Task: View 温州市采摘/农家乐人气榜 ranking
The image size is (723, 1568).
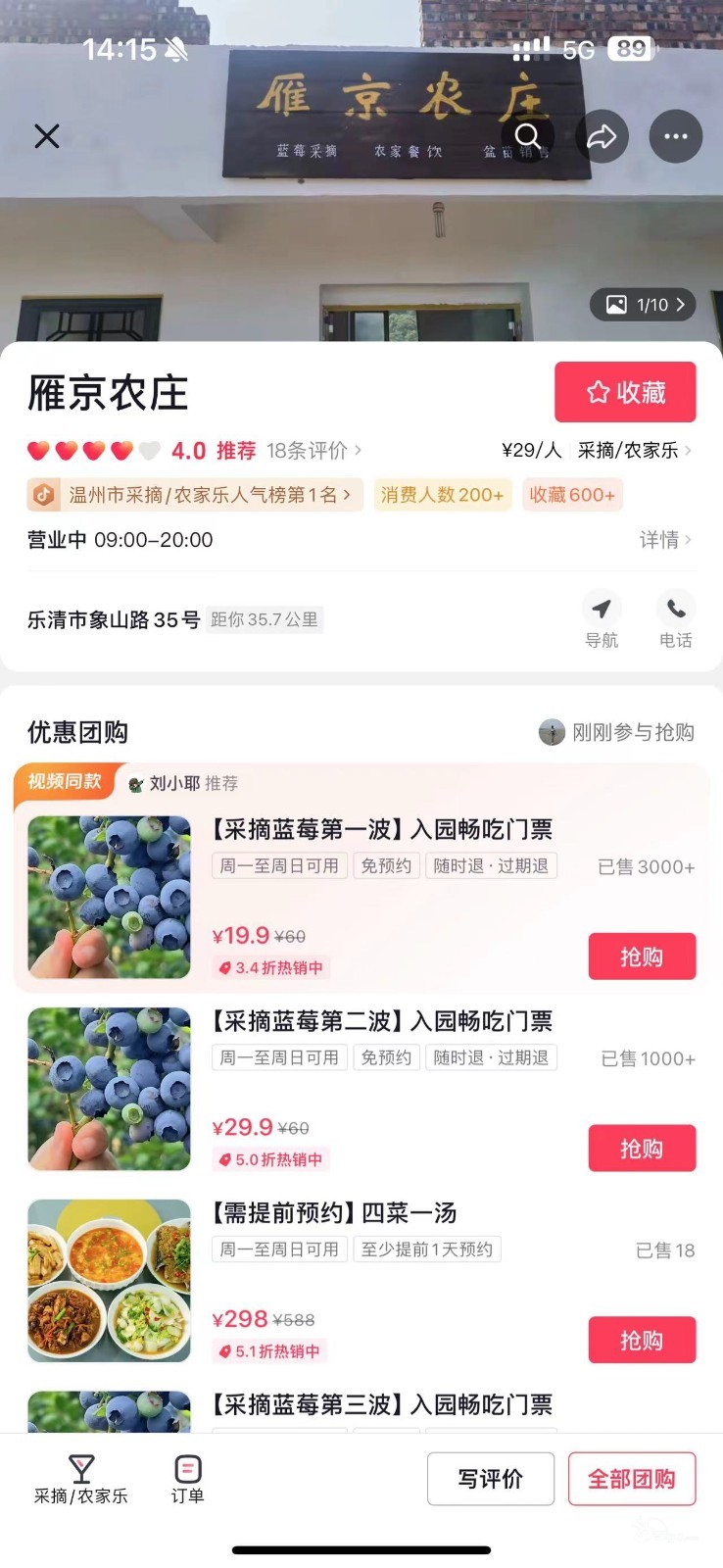Action: click(x=195, y=495)
